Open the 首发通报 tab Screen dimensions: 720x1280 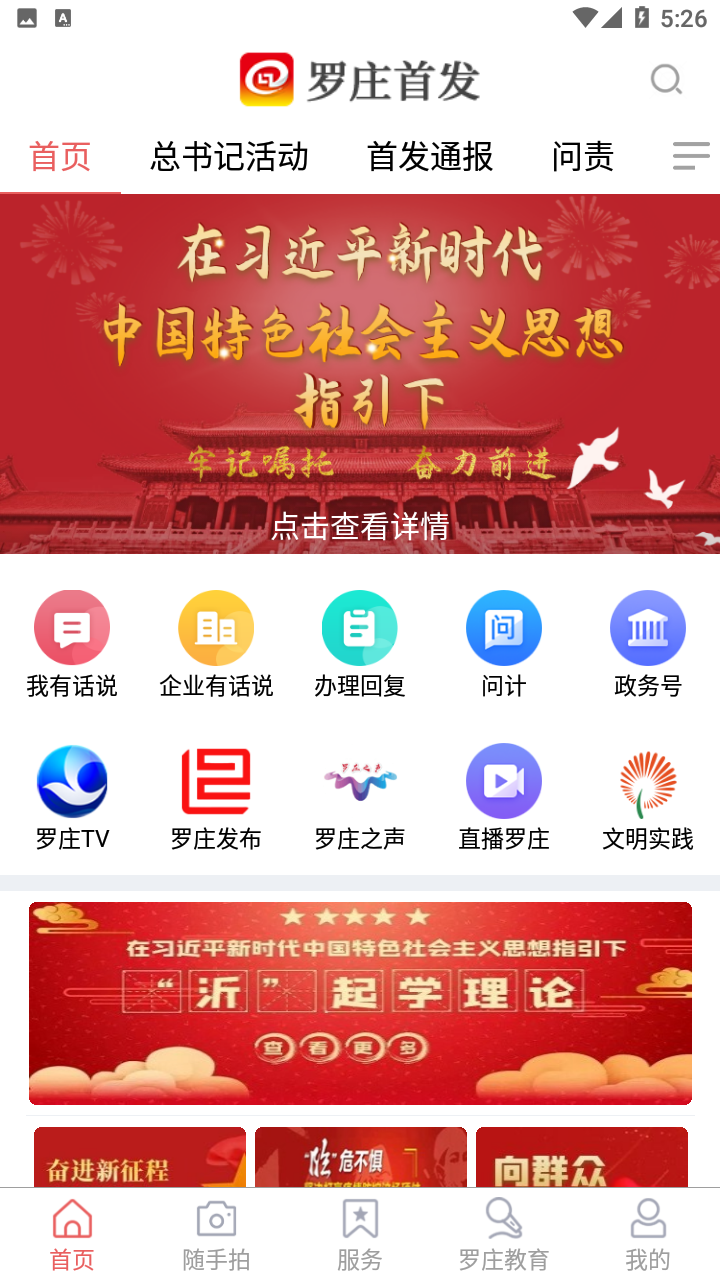pyautogui.click(x=428, y=157)
